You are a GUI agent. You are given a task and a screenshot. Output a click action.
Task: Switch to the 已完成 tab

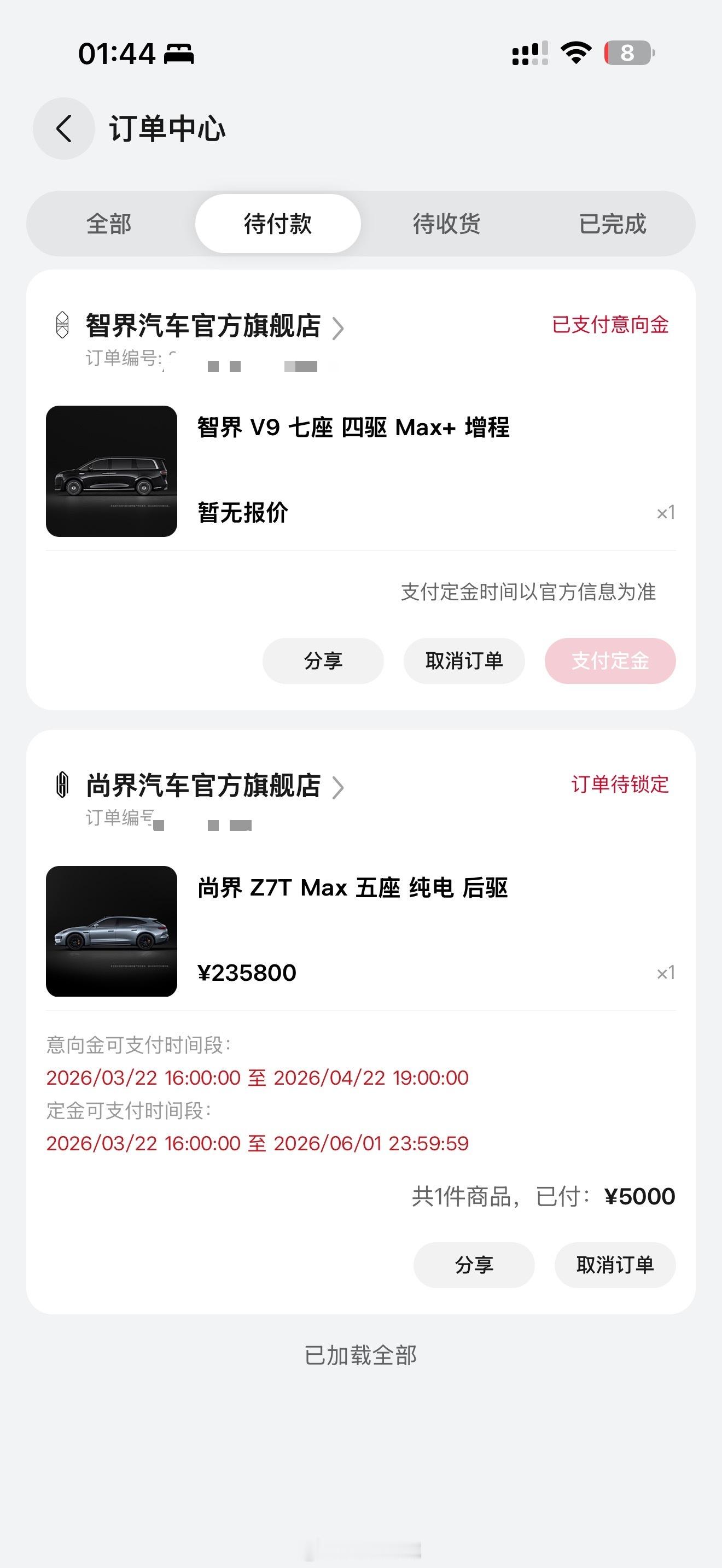point(614,224)
